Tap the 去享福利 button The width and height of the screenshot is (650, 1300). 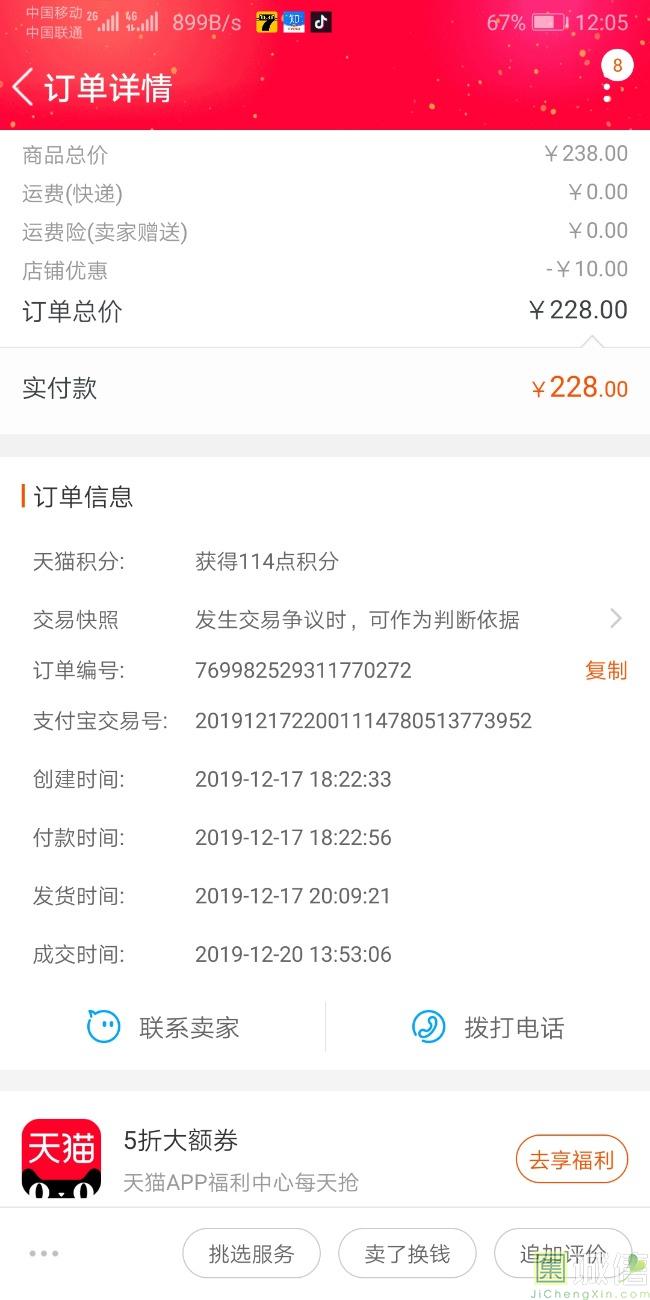[572, 1160]
